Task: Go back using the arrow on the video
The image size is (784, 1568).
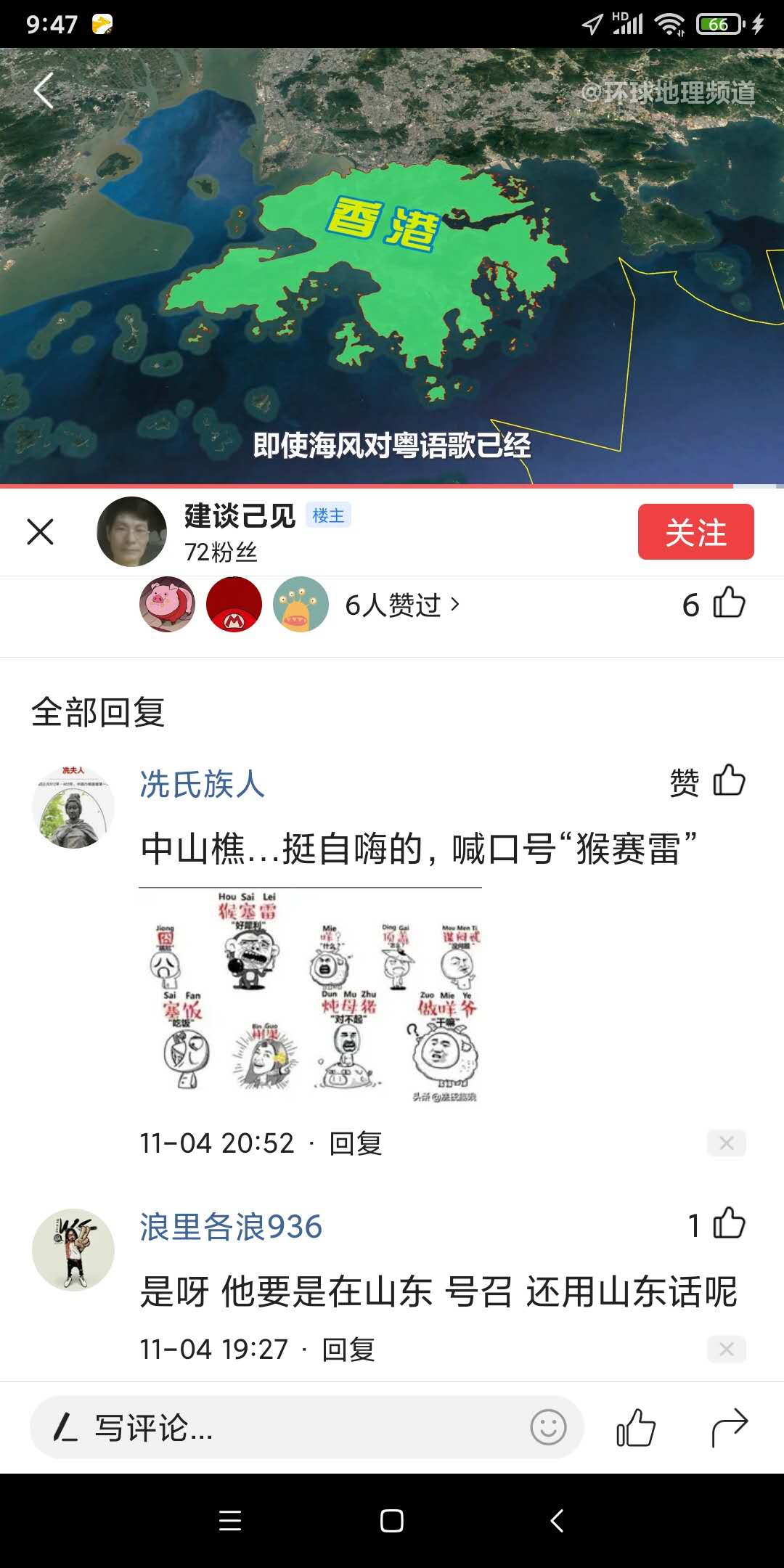Action: [x=44, y=91]
